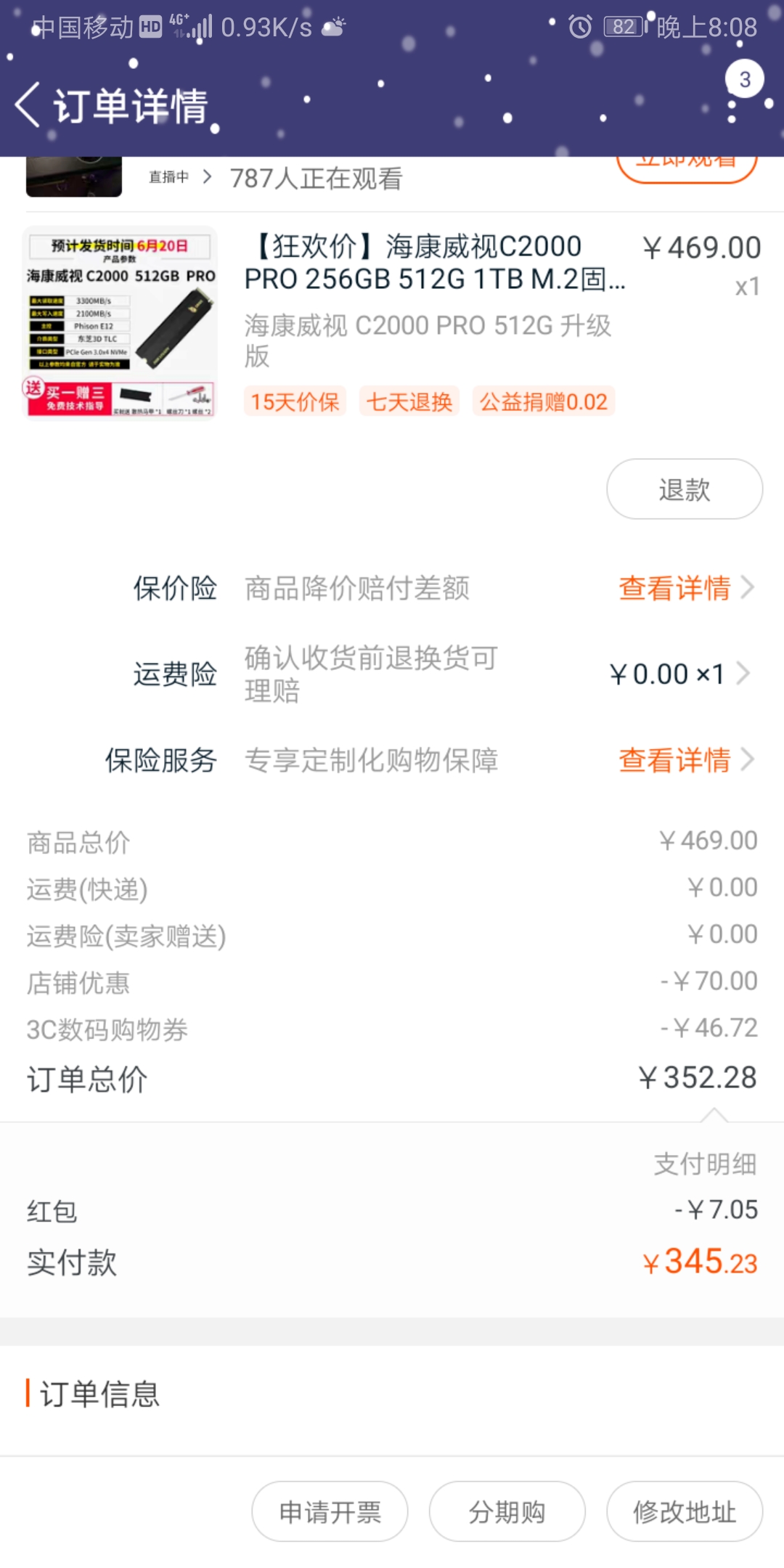Request a refund with 退款
Image resolution: width=784 pixels, height=1568 pixels.
(x=684, y=489)
